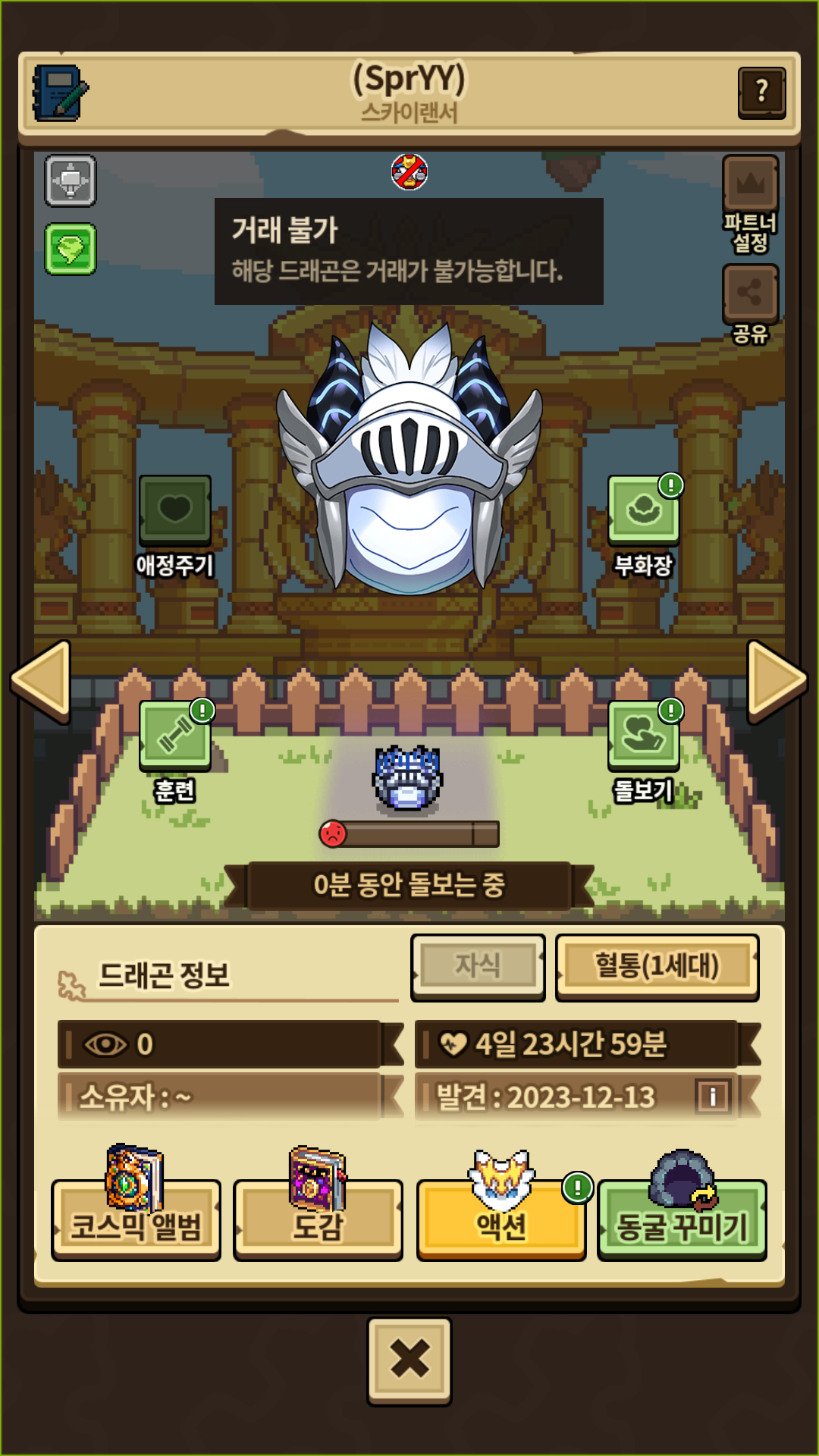The width and height of the screenshot is (819, 1456).
Task: Tap the trade unavailable icon
Action: (409, 172)
